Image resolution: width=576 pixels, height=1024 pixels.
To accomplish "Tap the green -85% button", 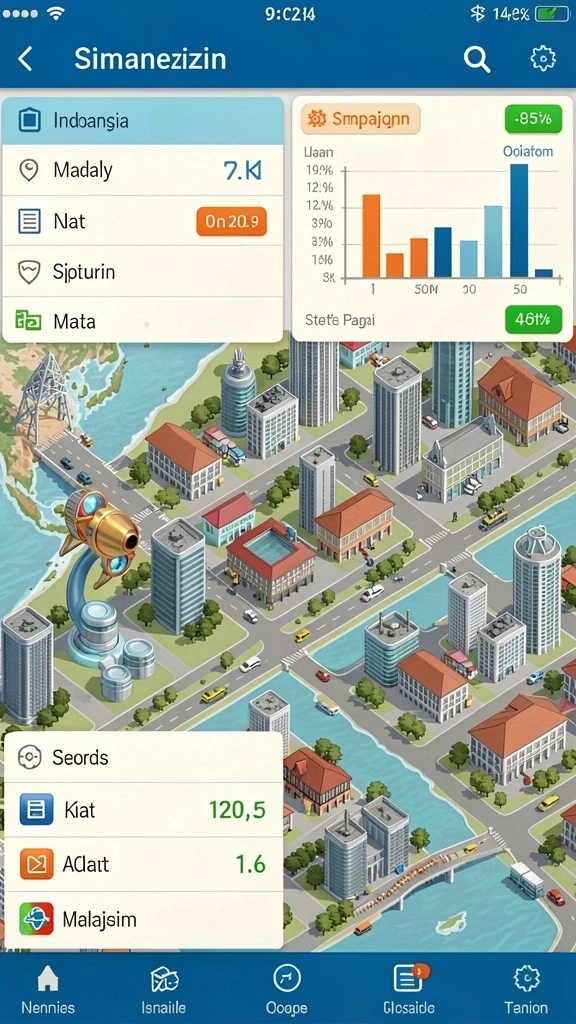I will point(533,119).
